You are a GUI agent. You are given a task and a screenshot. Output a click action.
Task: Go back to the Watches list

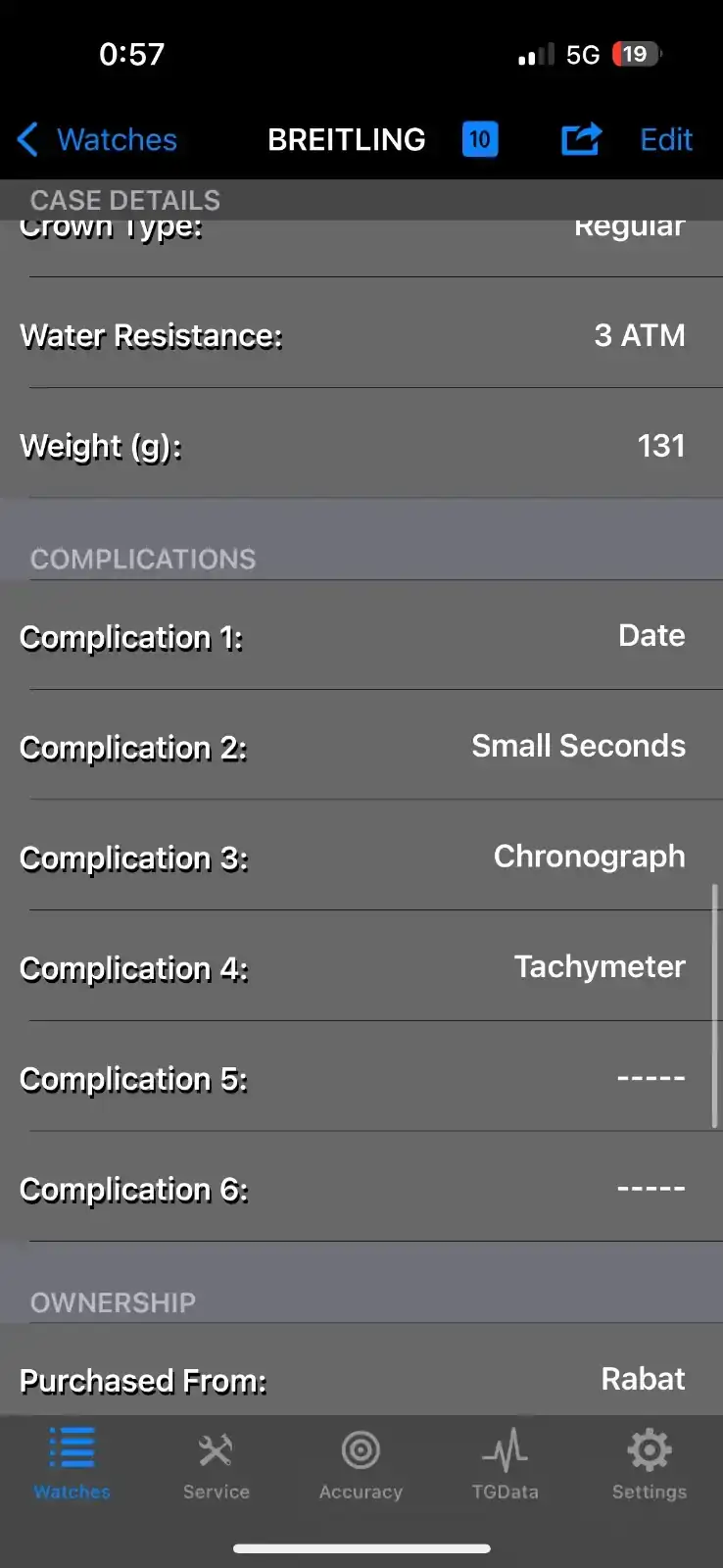click(97, 139)
